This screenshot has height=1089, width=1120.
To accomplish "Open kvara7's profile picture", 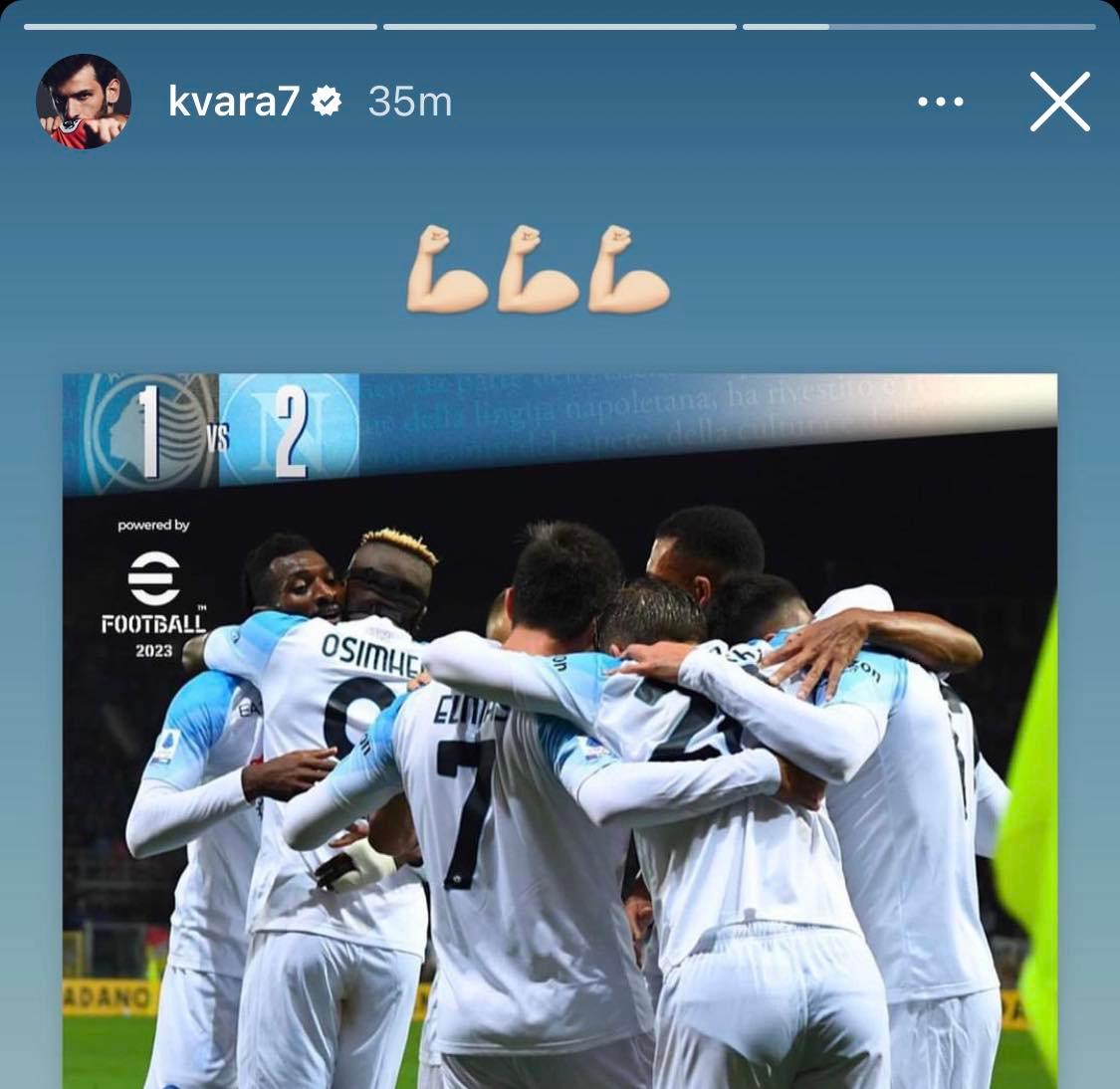I will 84,102.
